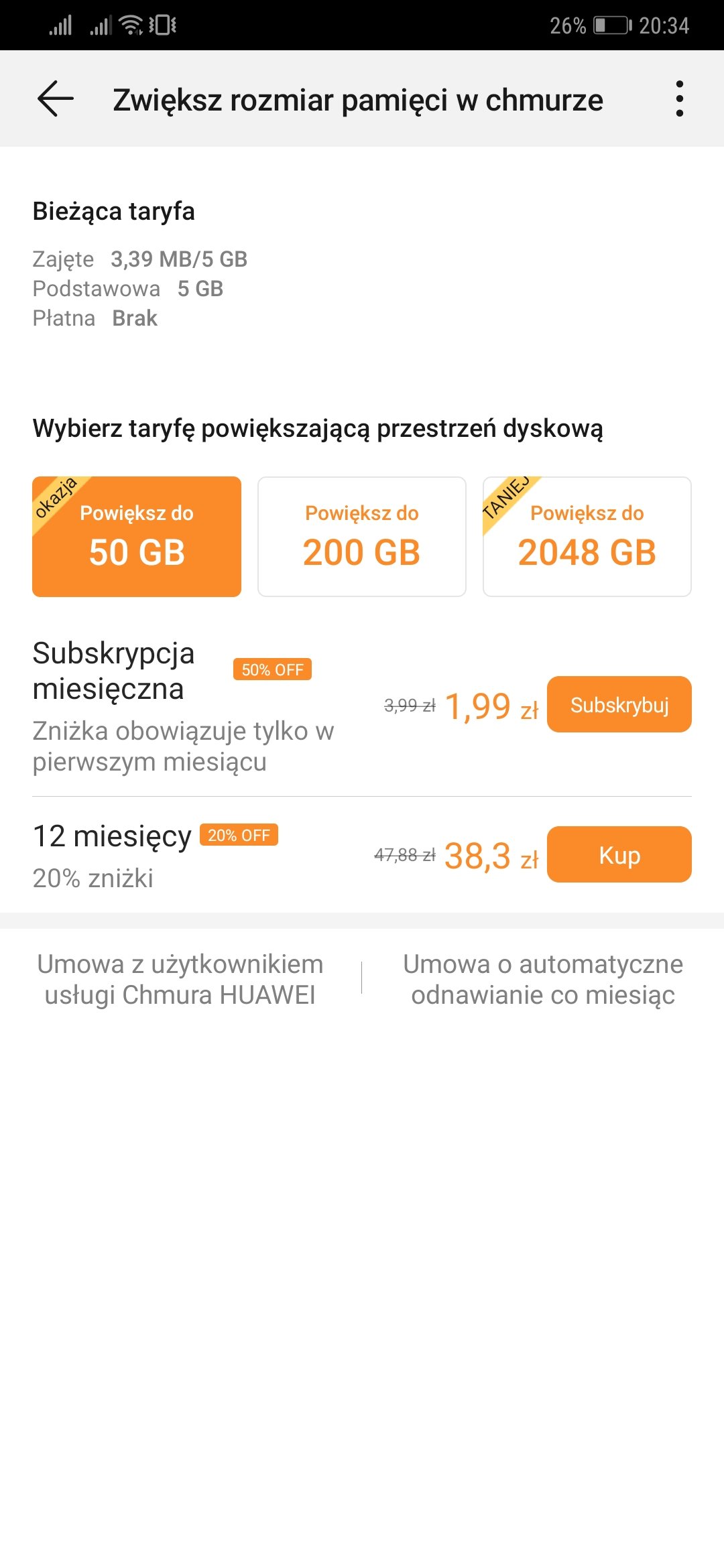This screenshot has width=724, height=1568.
Task: Select the 50 GB storage plan
Action: tap(137, 536)
